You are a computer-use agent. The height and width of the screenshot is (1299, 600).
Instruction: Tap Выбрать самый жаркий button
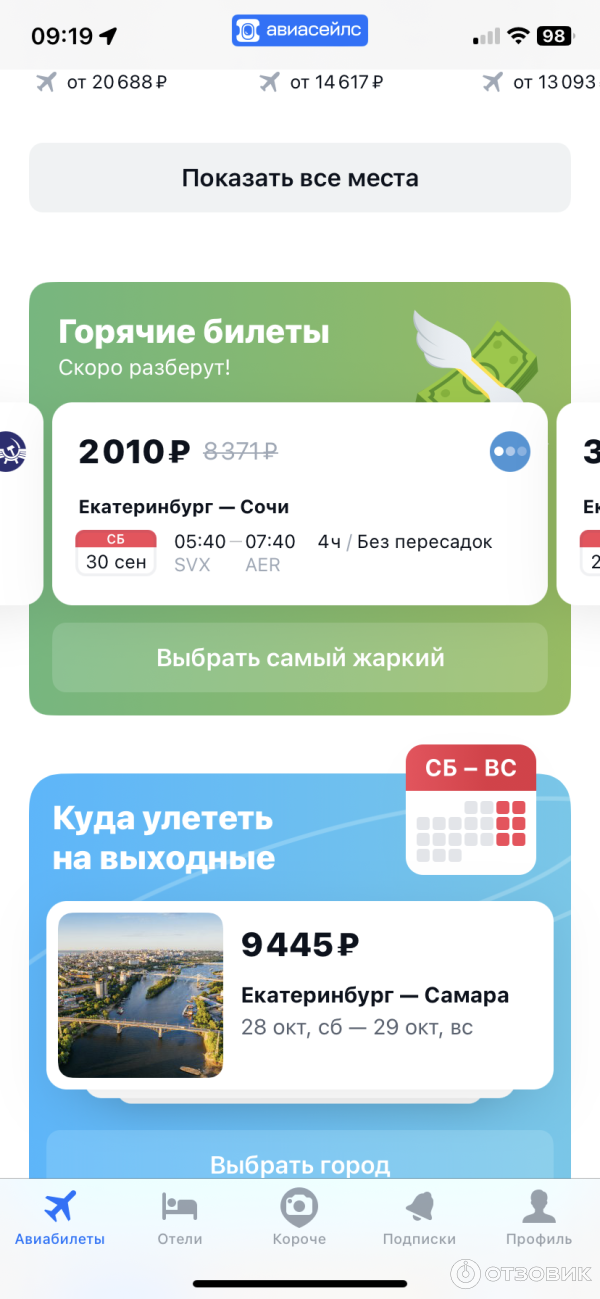[300, 658]
